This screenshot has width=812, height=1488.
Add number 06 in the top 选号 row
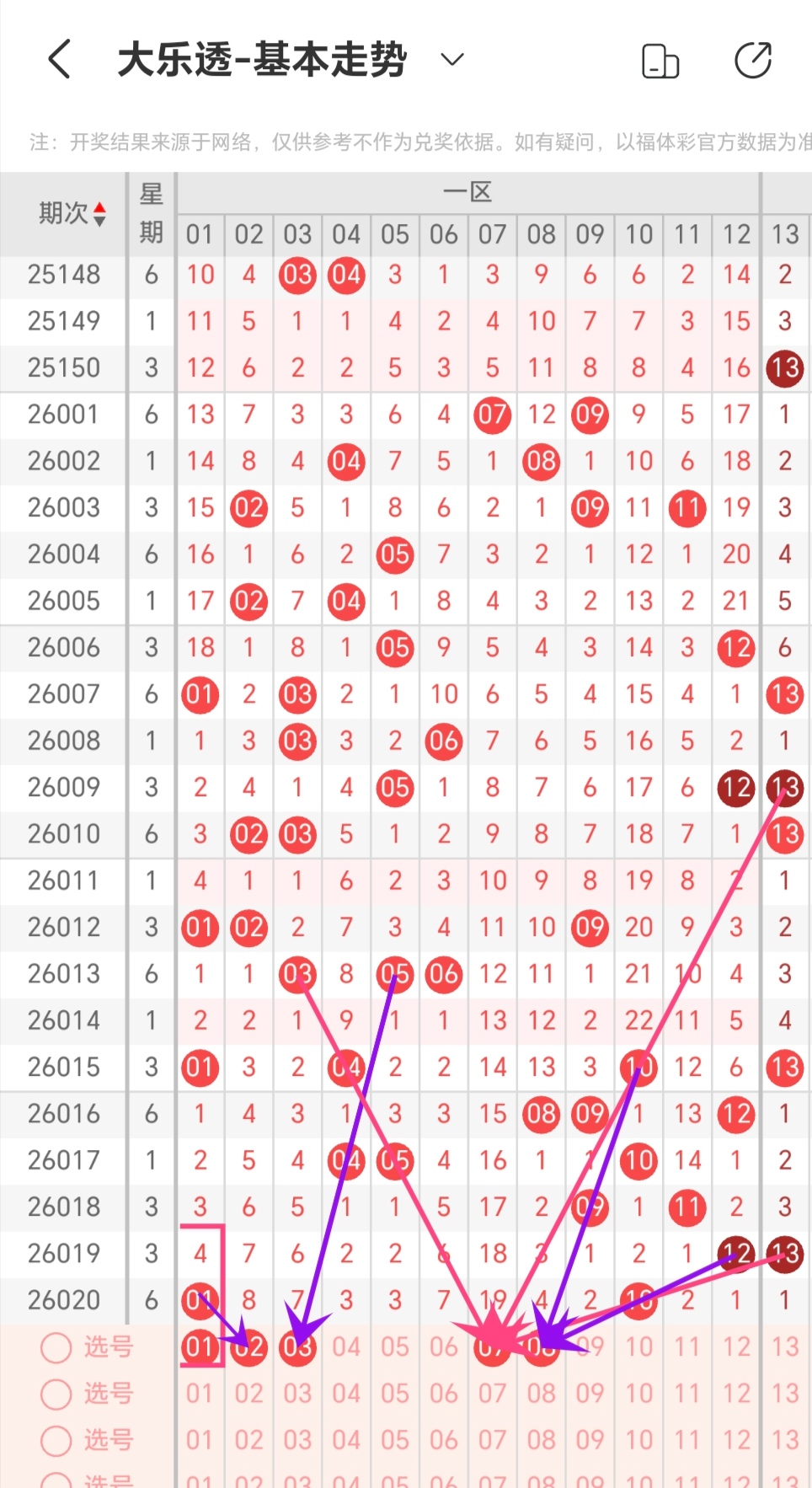[444, 1347]
